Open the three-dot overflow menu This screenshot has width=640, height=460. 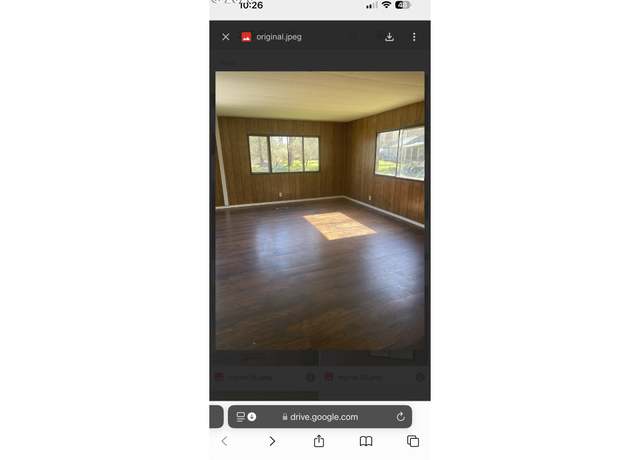pos(414,37)
